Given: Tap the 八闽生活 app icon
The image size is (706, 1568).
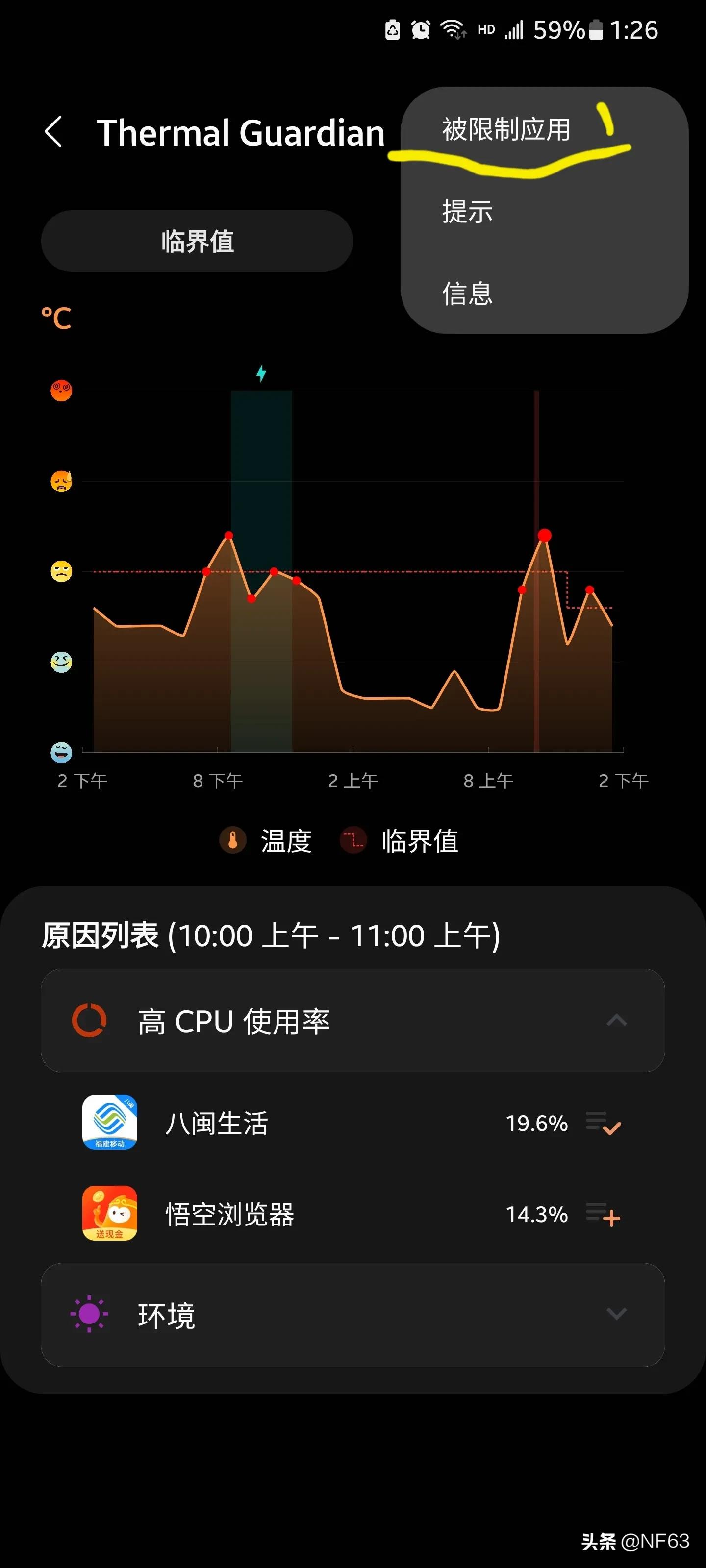Looking at the screenshot, I should tap(110, 1123).
